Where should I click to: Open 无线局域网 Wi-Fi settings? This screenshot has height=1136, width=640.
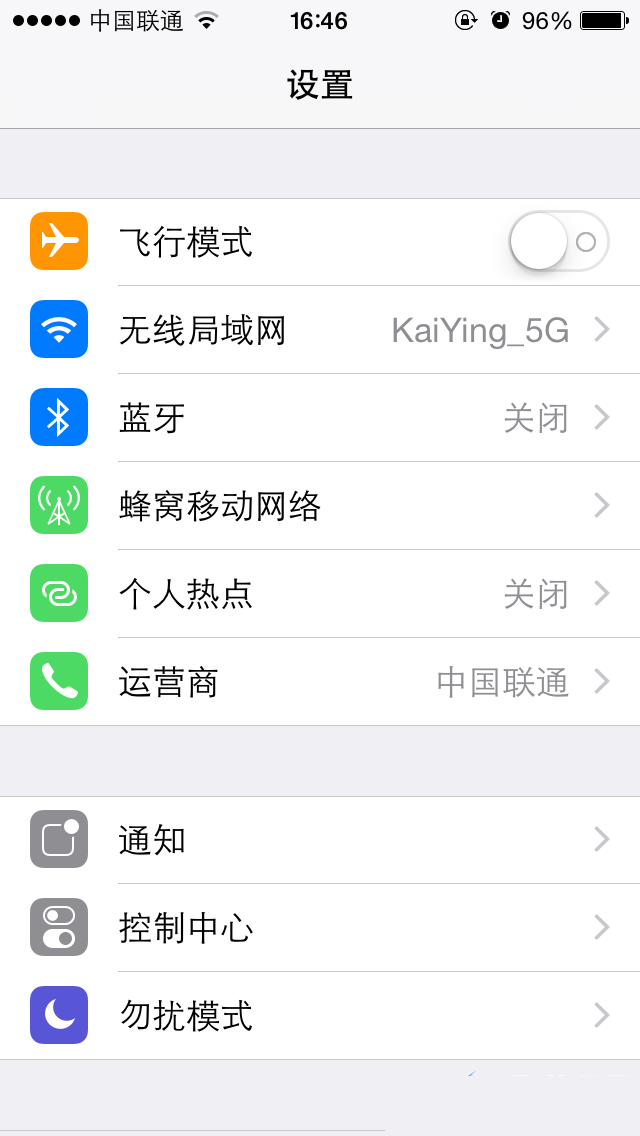[x=320, y=330]
